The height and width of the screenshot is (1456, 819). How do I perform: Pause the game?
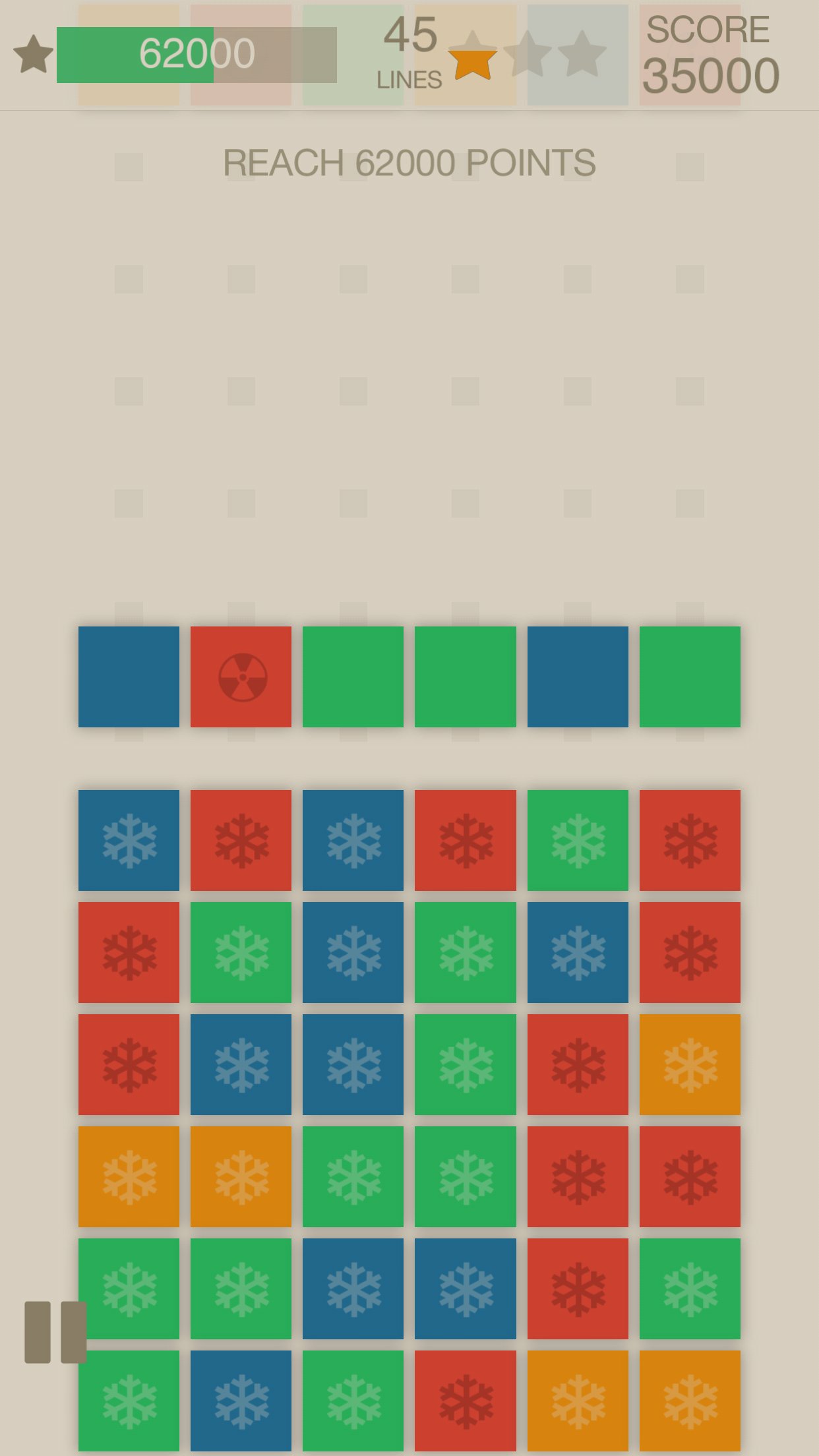pyautogui.click(x=55, y=1332)
